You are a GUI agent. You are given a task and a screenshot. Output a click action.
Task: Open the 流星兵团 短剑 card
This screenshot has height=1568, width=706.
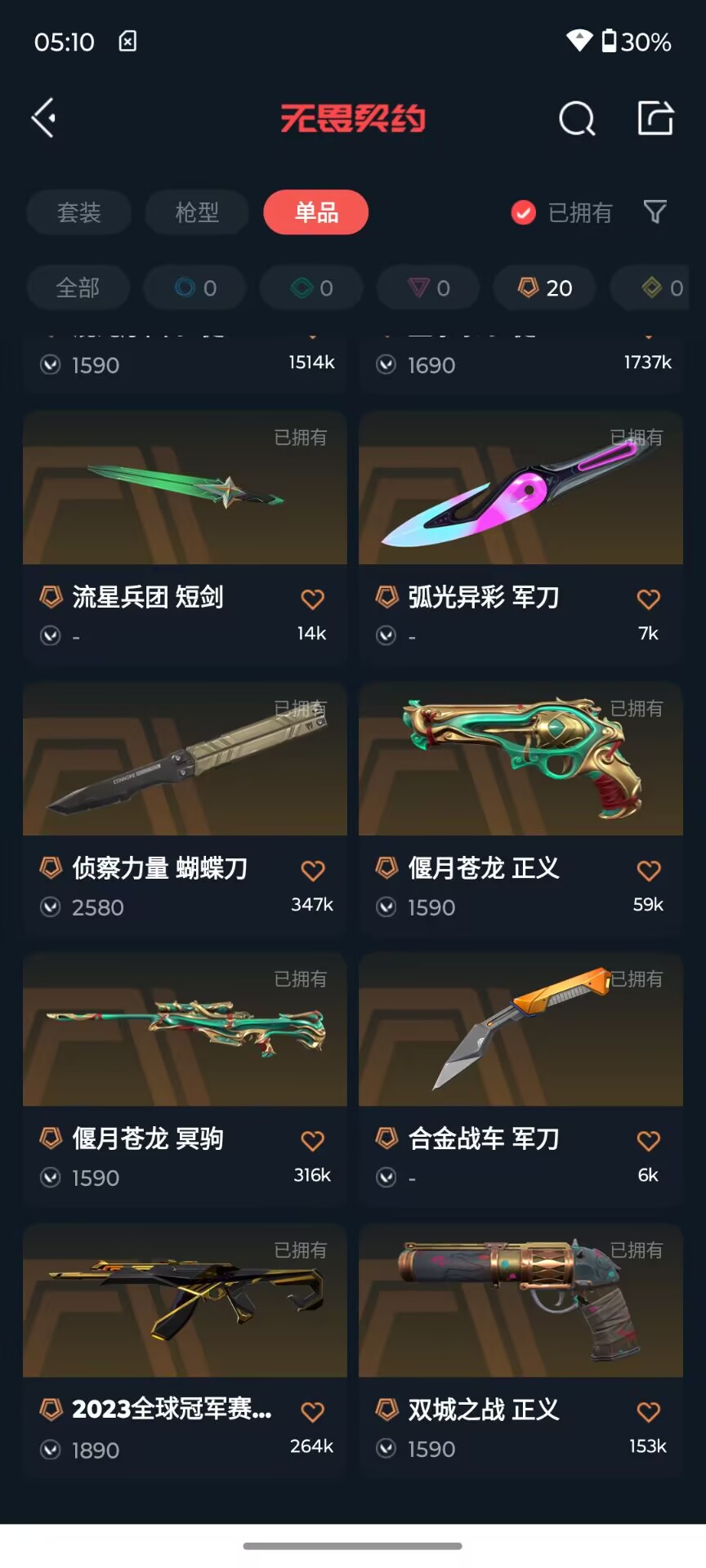(x=185, y=534)
